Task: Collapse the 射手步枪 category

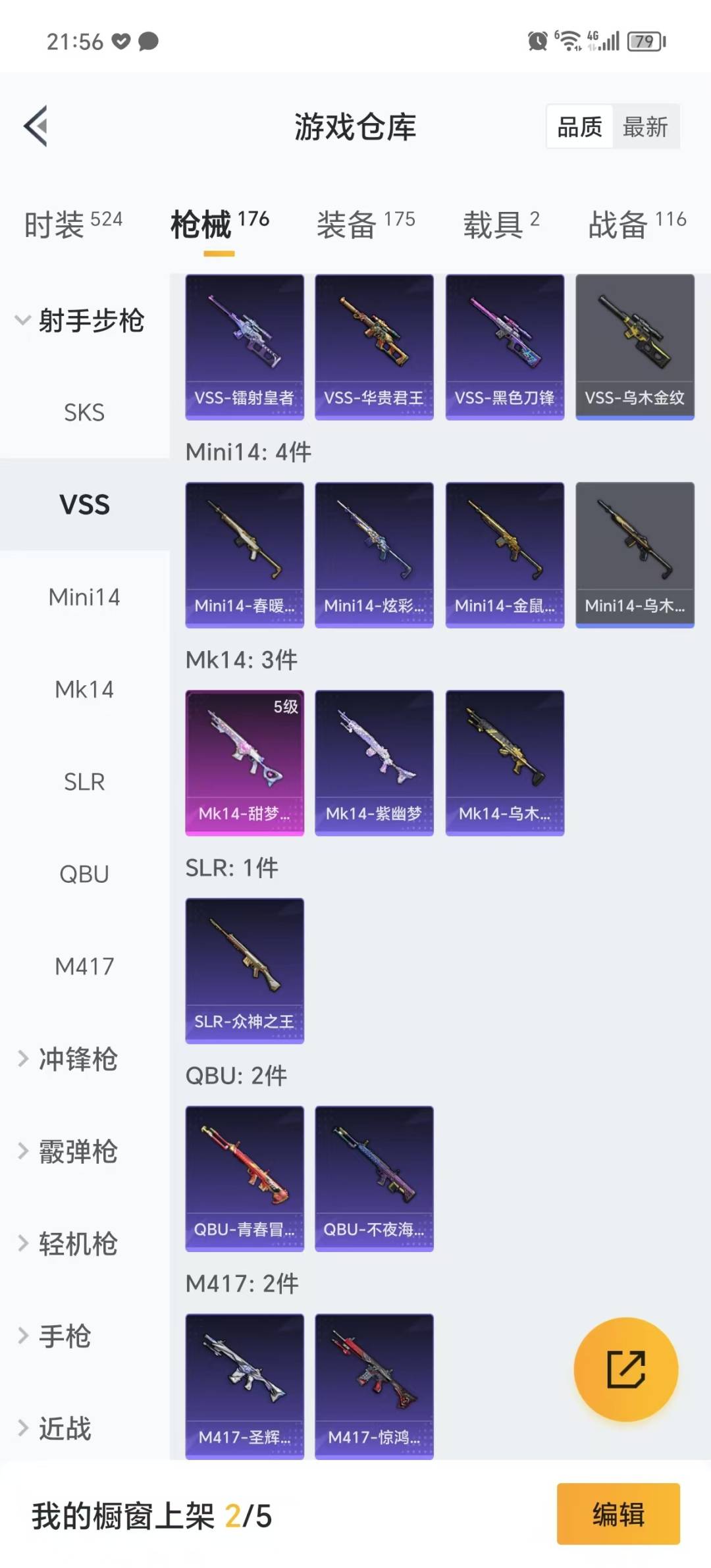Action: 79,321
